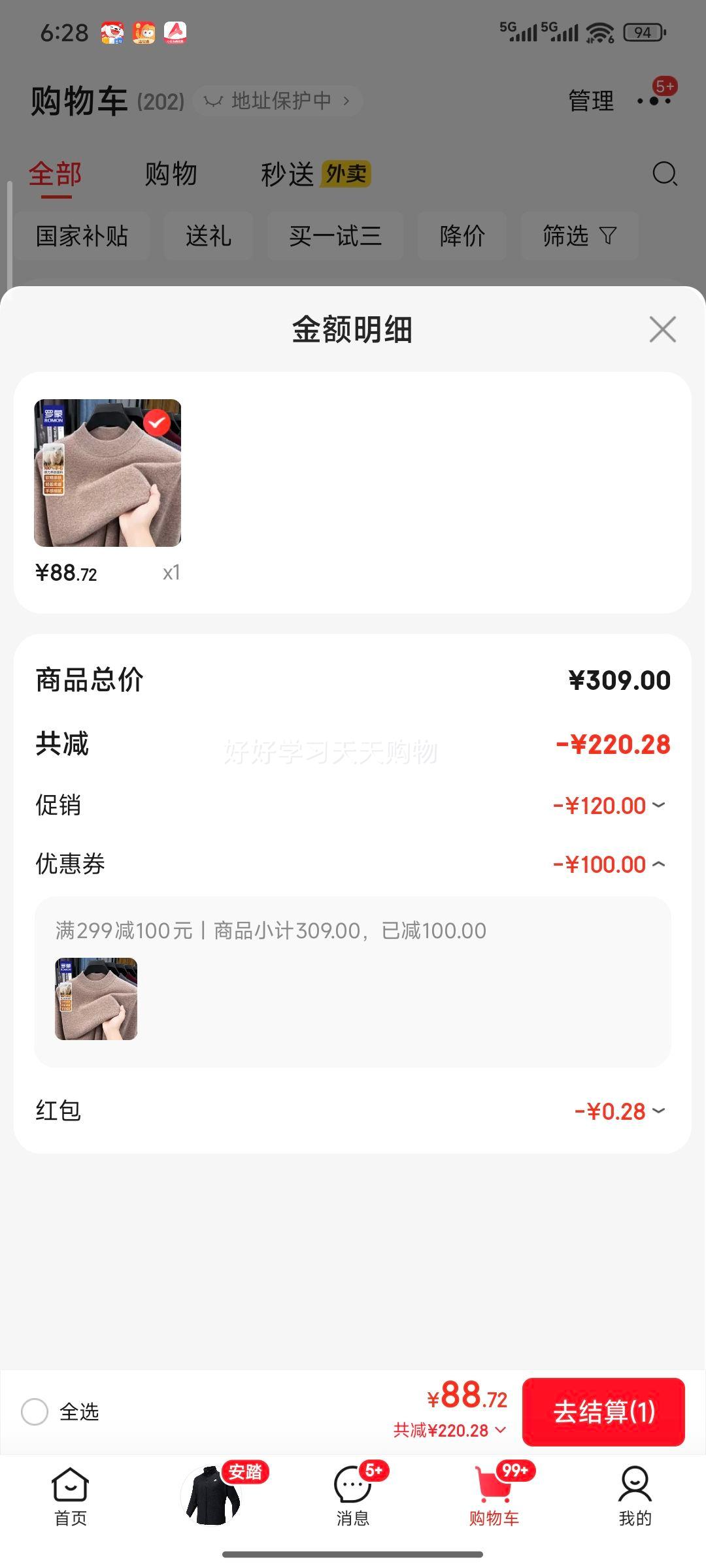Open the 筛选 filter funnel icon
This screenshot has height=1568, width=706.
pyautogui.click(x=579, y=236)
